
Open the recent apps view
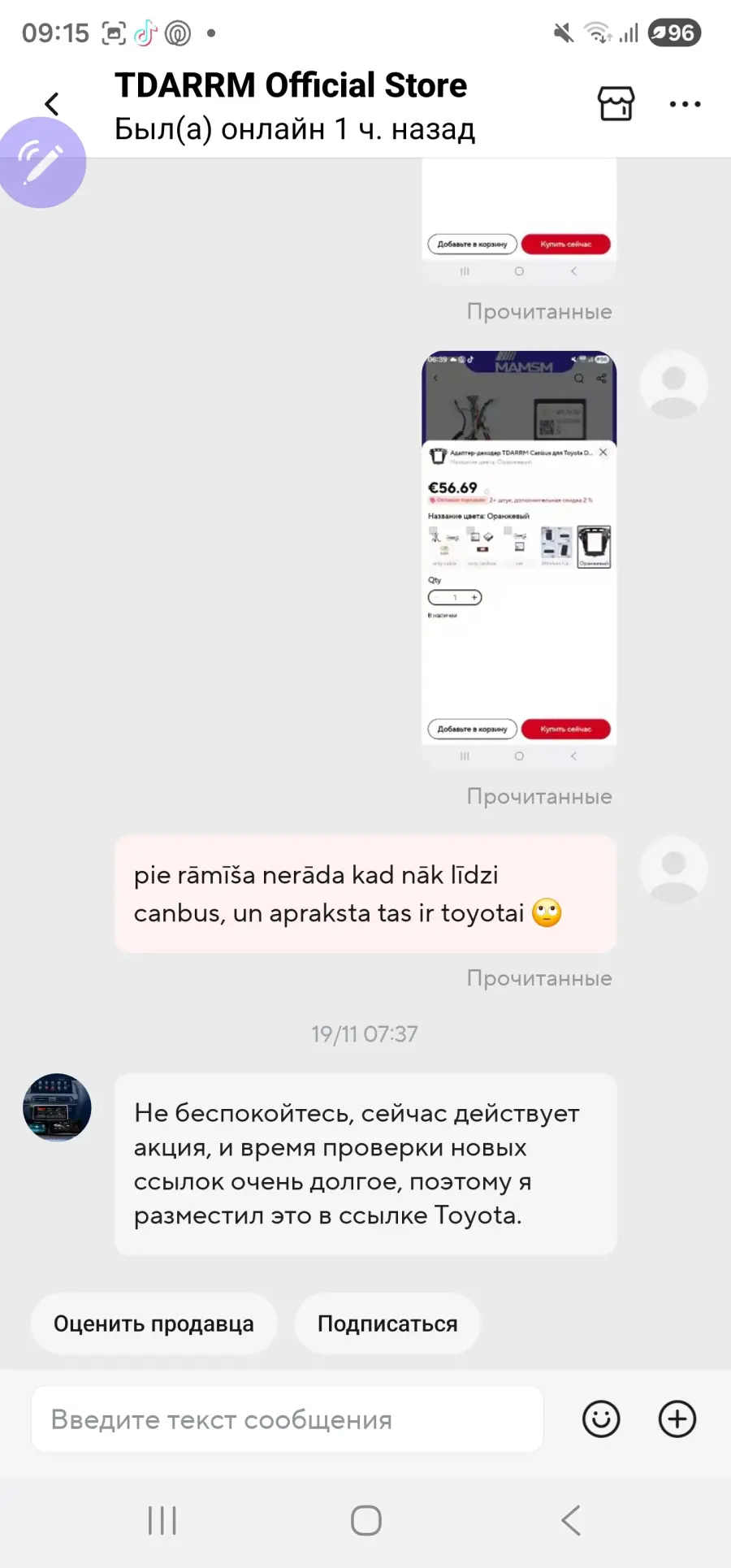[162, 1520]
